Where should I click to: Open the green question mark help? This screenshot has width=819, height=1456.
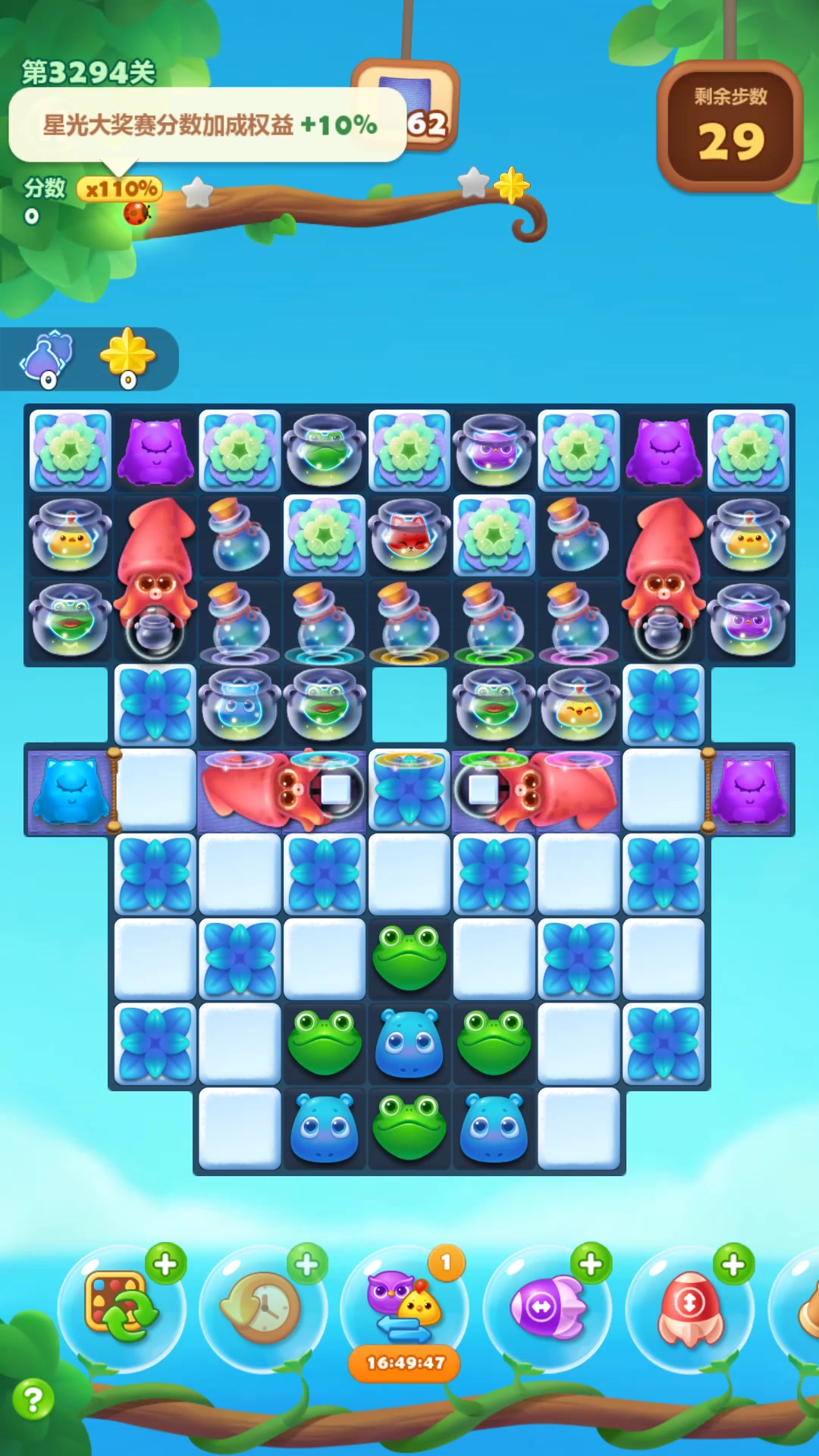[33, 1400]
